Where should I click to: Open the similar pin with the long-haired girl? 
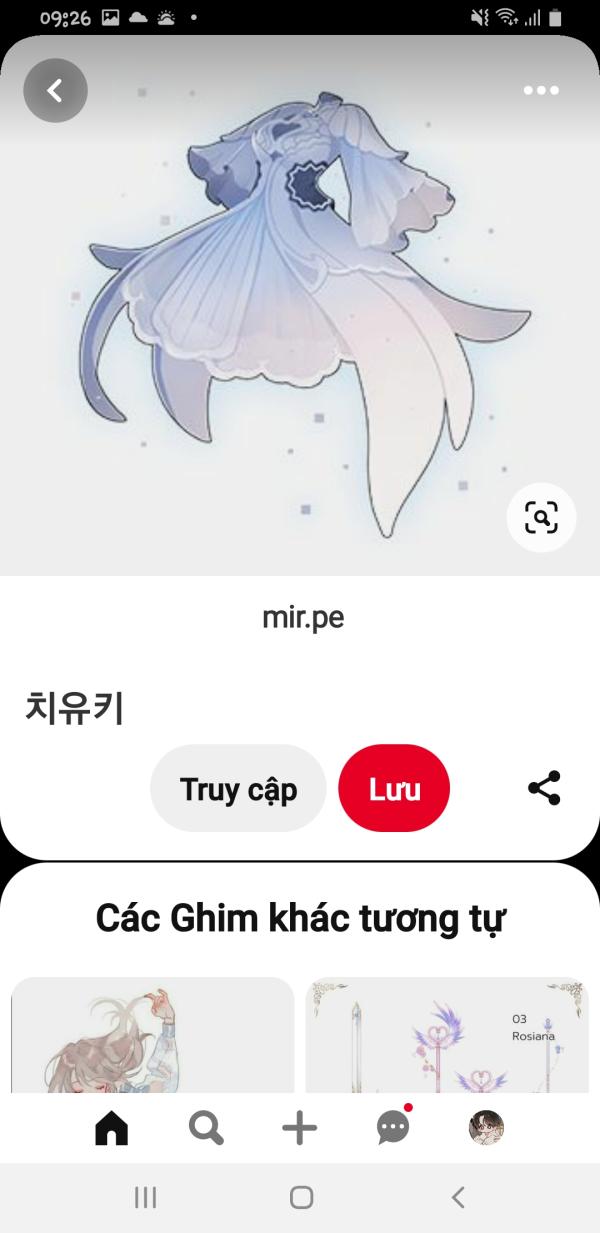pos(153,1035)
